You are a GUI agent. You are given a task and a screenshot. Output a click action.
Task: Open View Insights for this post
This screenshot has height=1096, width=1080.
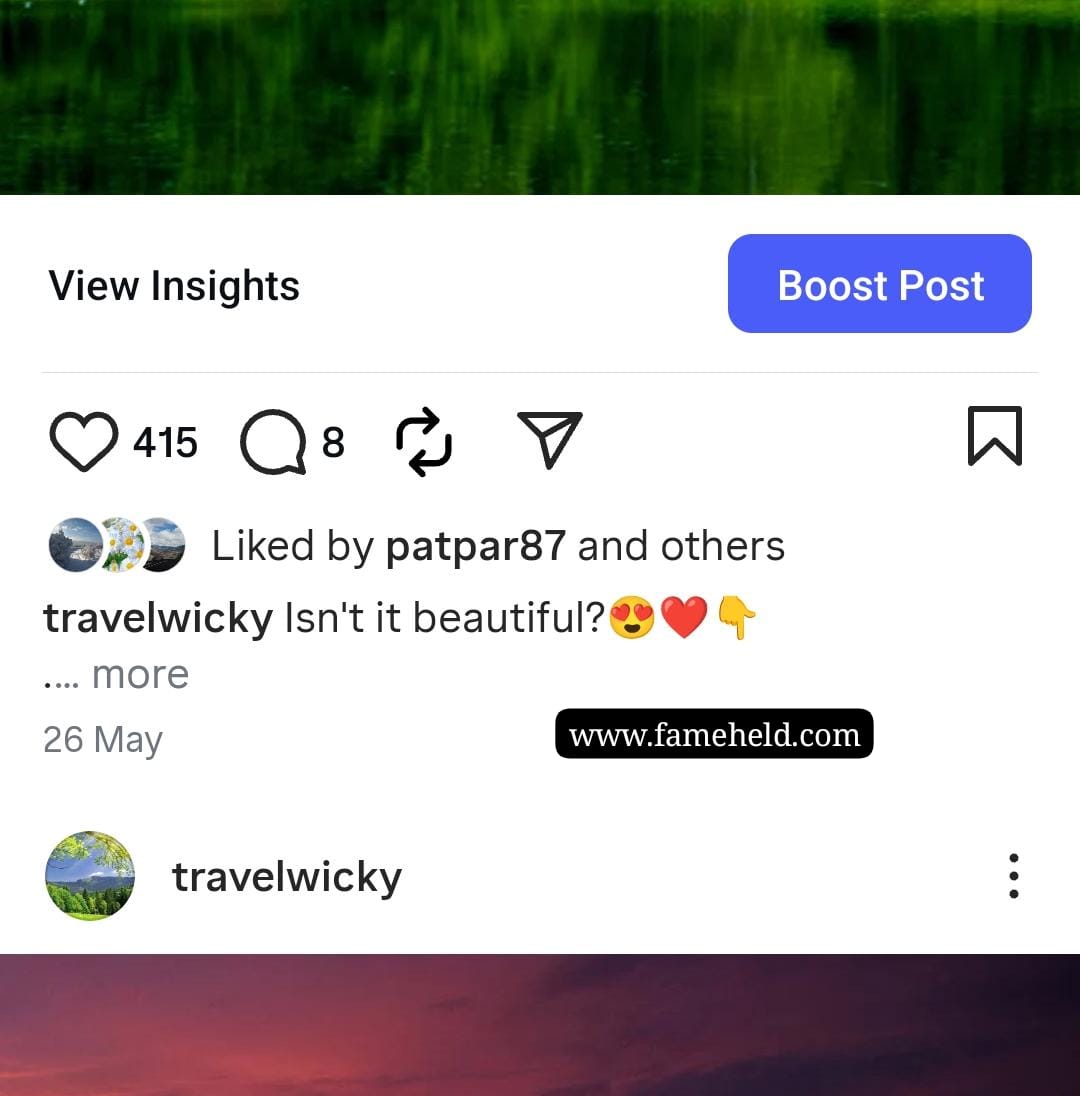(x=174, y=286)
